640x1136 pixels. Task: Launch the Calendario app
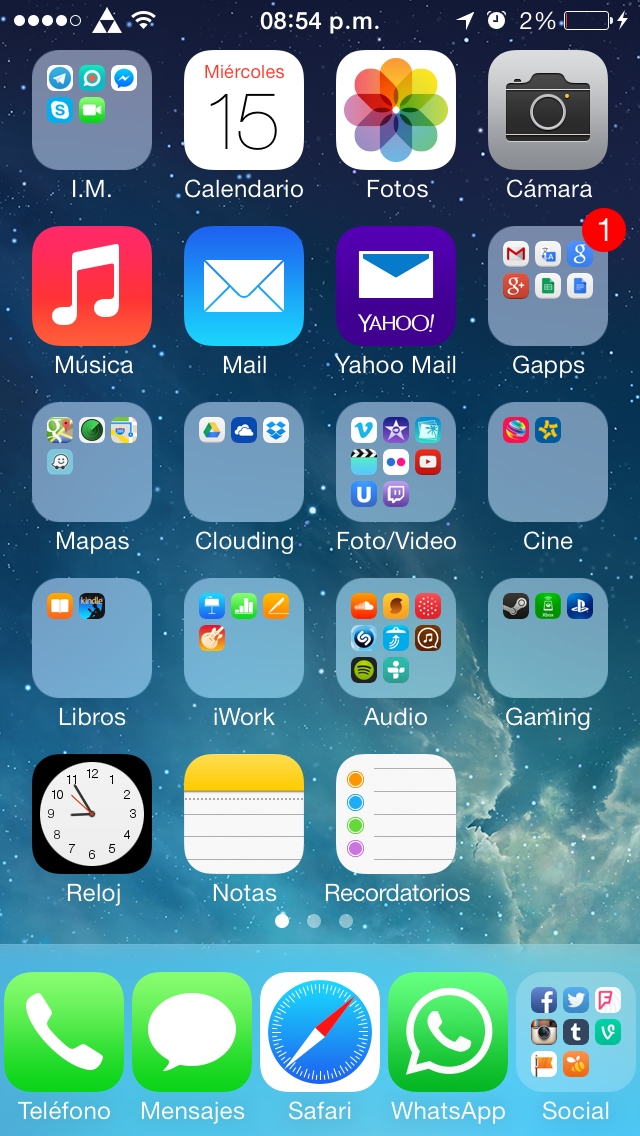point(244,110)
